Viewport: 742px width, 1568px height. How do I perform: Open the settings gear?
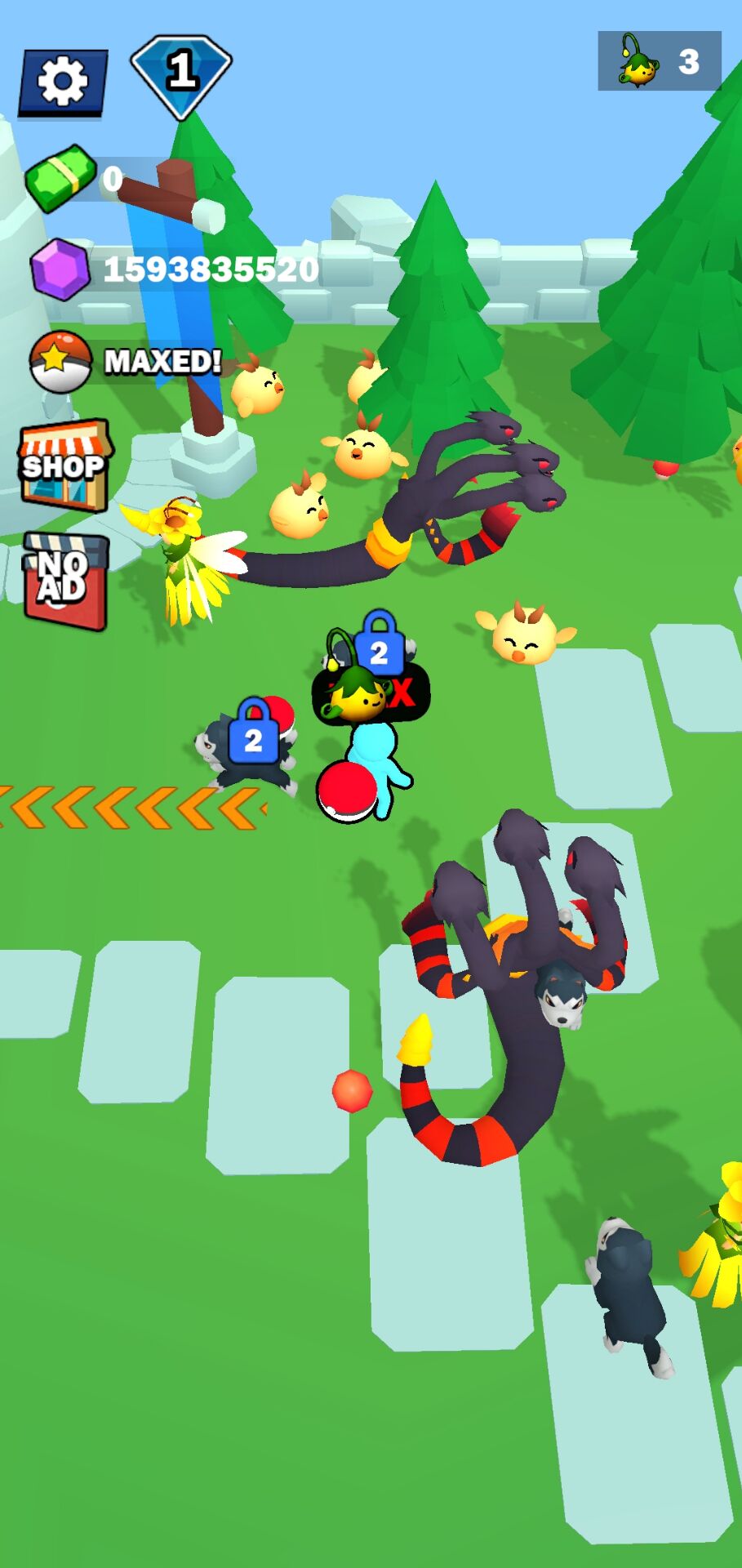(63, 82)
